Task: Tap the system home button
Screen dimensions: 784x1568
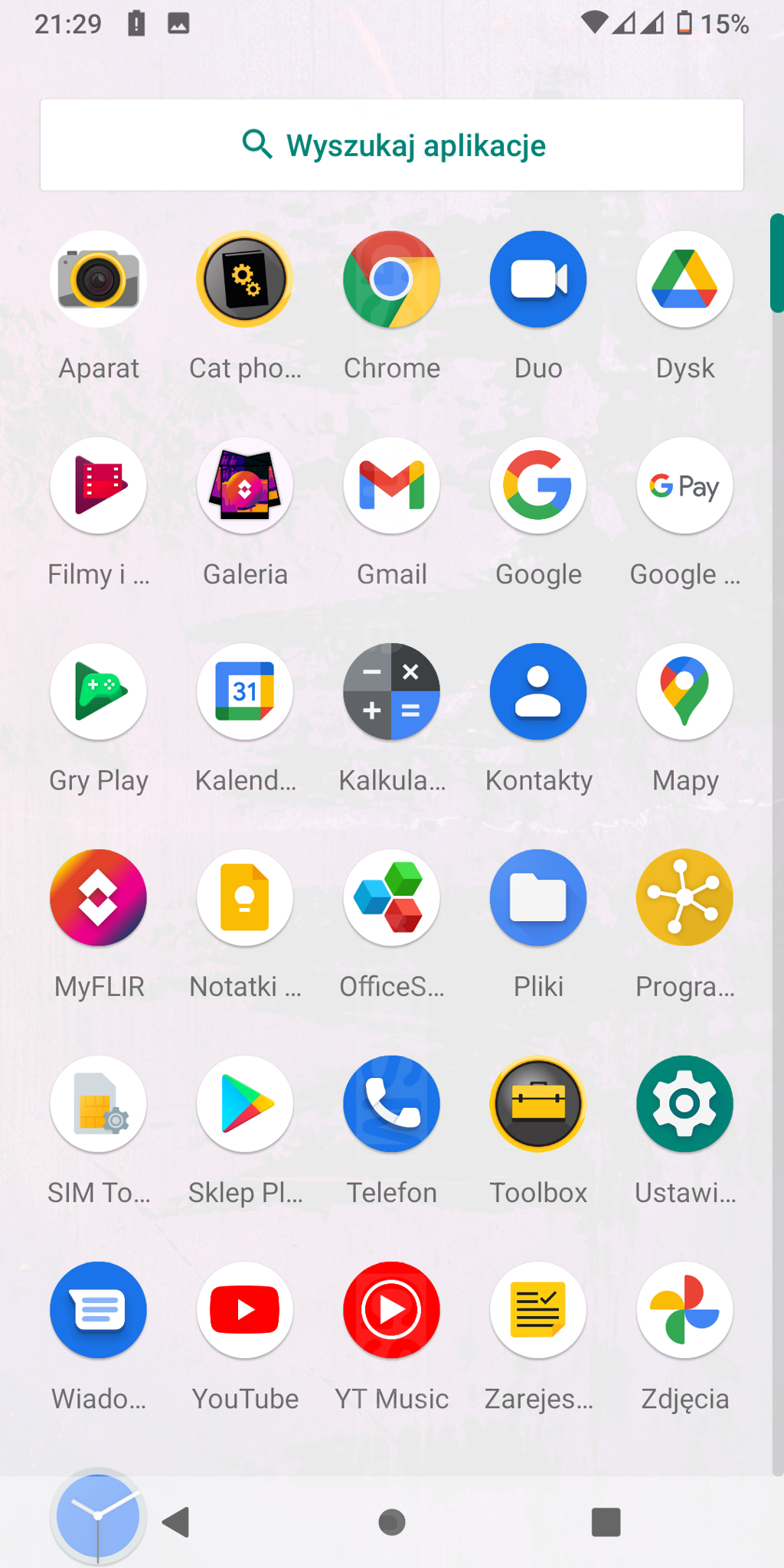Action: pos(392,1522)
